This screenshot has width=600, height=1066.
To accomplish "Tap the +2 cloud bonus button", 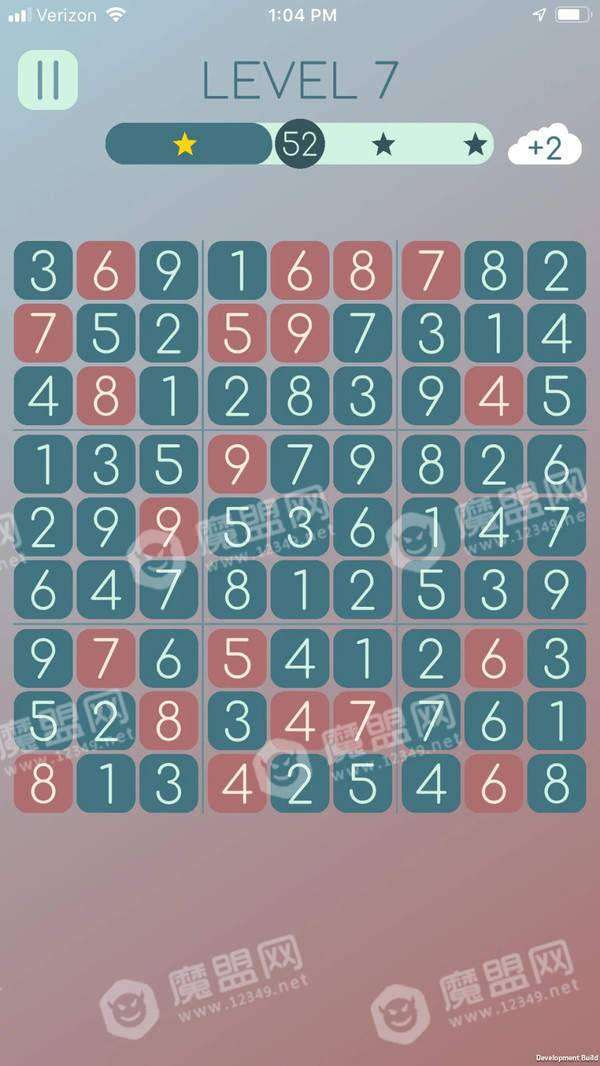I will tap(544, 148).
